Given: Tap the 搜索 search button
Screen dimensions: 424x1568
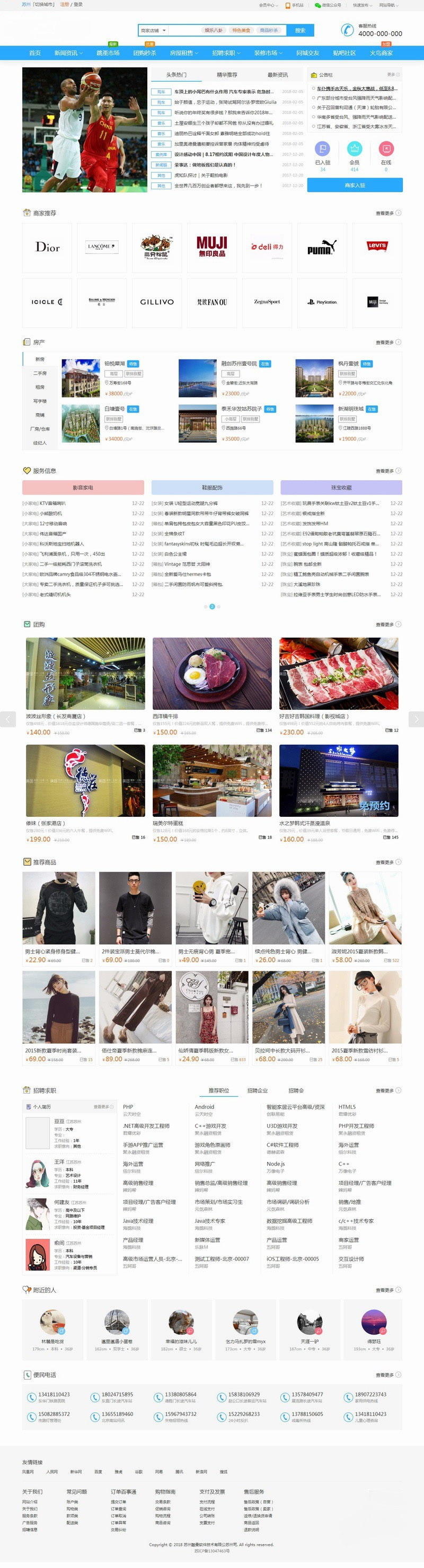Looking at the screenshot, I should pos(300,30).
